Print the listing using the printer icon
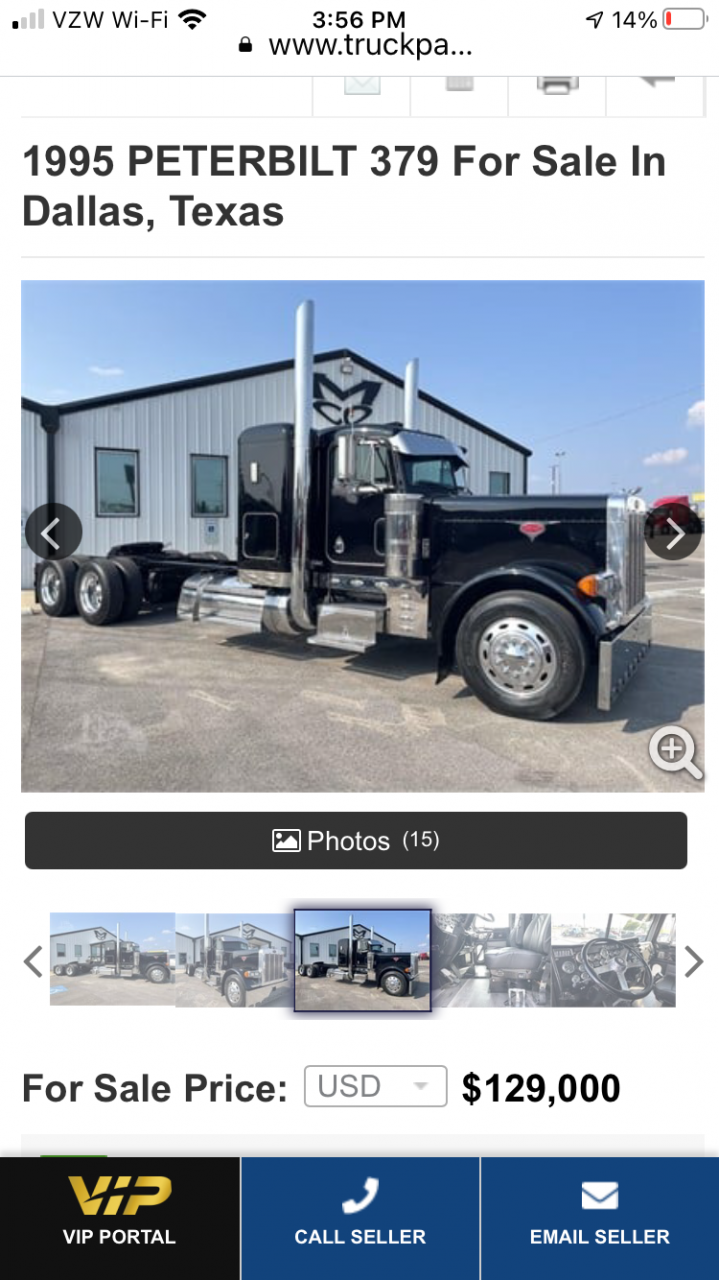This screenshot has width=719, height=1280. point(557,85)
